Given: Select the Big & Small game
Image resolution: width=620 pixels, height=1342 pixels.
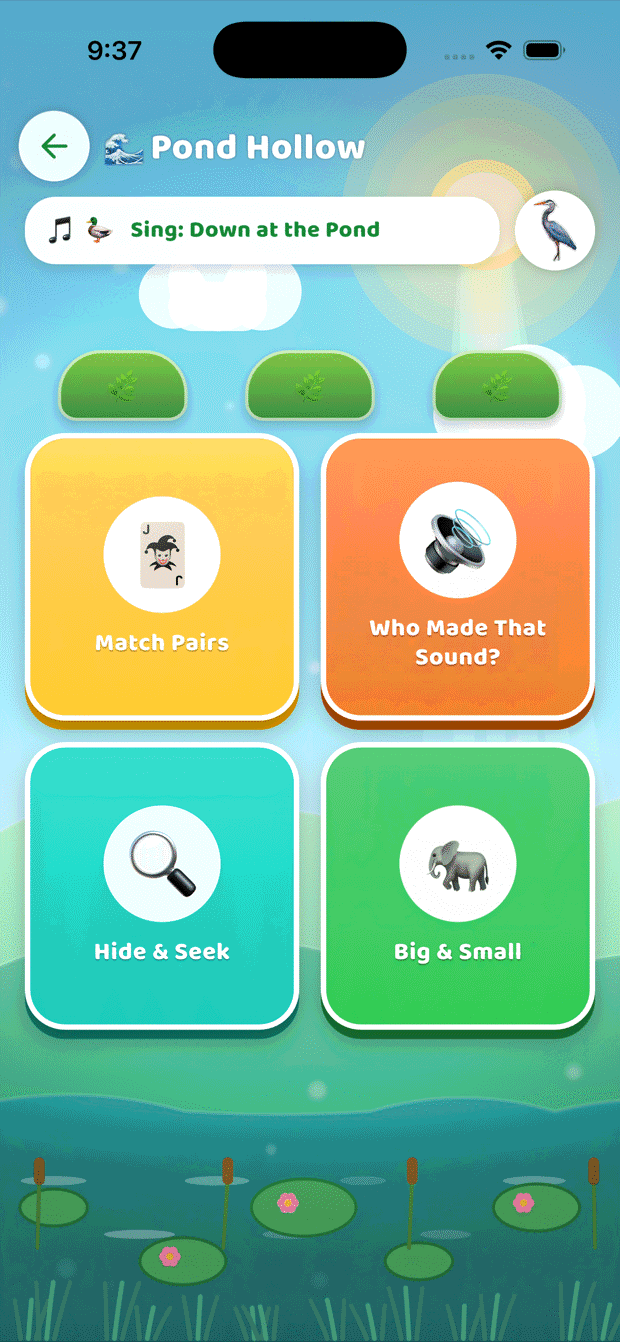Looking at the screenshot, I should [x=458, y=886].
